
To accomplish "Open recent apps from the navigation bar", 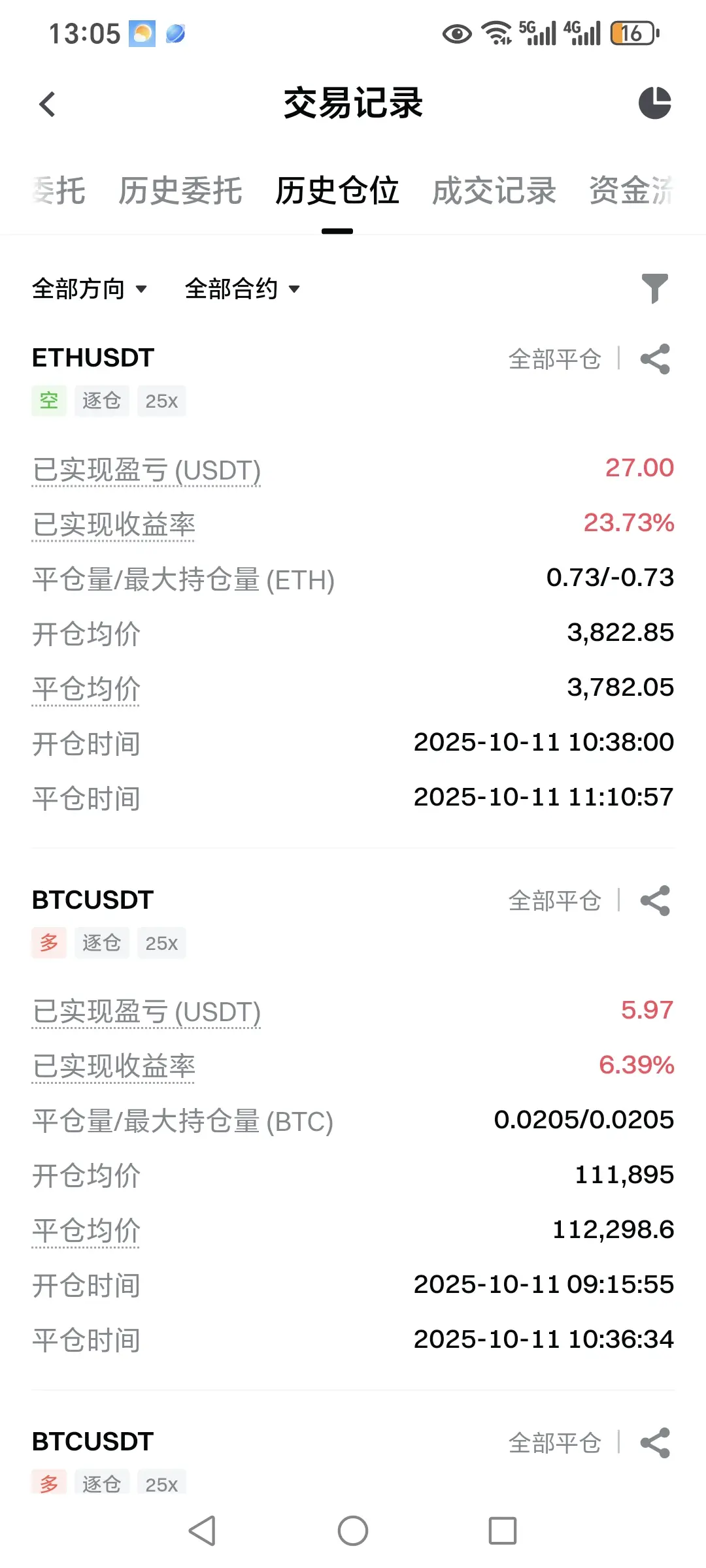I will tap(503, 1531).
